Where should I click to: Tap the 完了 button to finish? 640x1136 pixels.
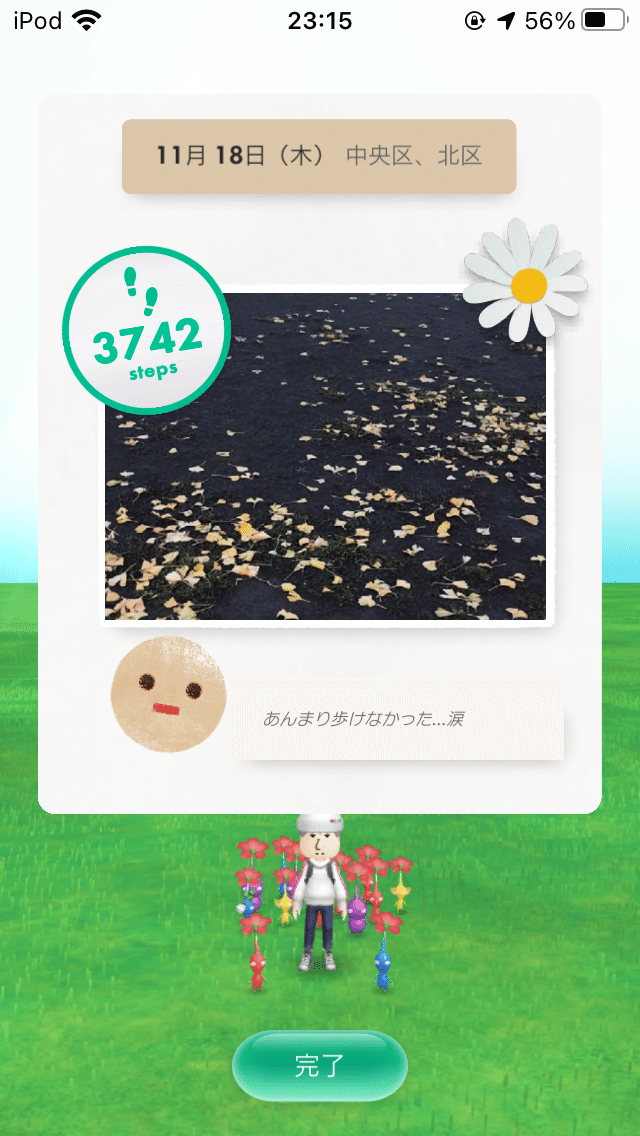320,1066
